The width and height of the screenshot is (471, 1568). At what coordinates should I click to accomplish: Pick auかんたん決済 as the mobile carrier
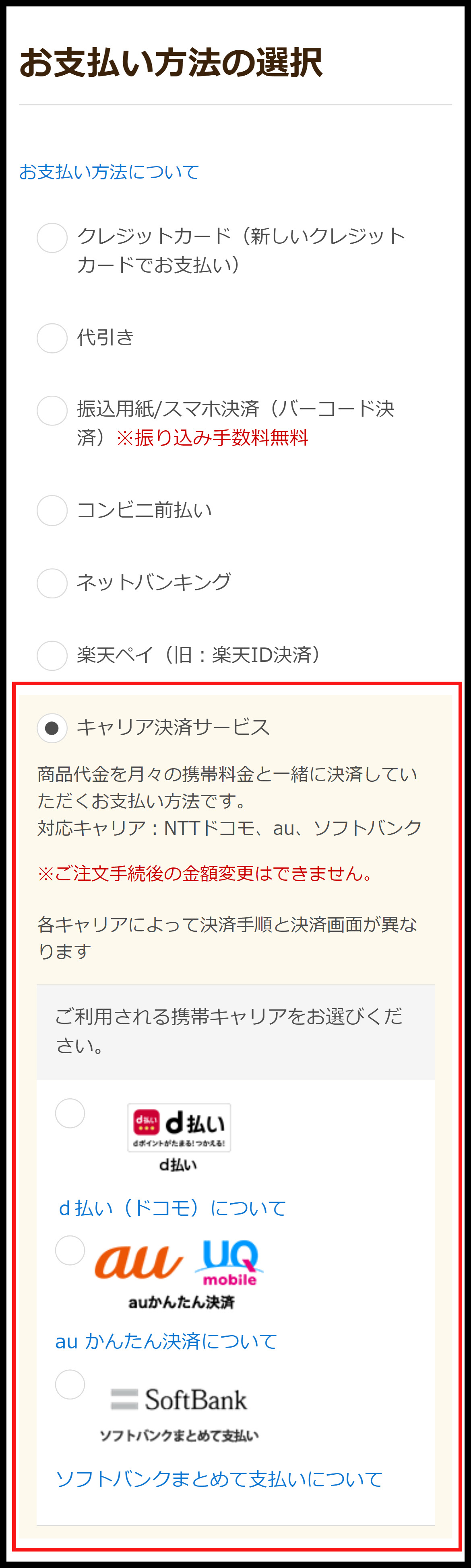pyautogui.click(x=70, y=1249)
